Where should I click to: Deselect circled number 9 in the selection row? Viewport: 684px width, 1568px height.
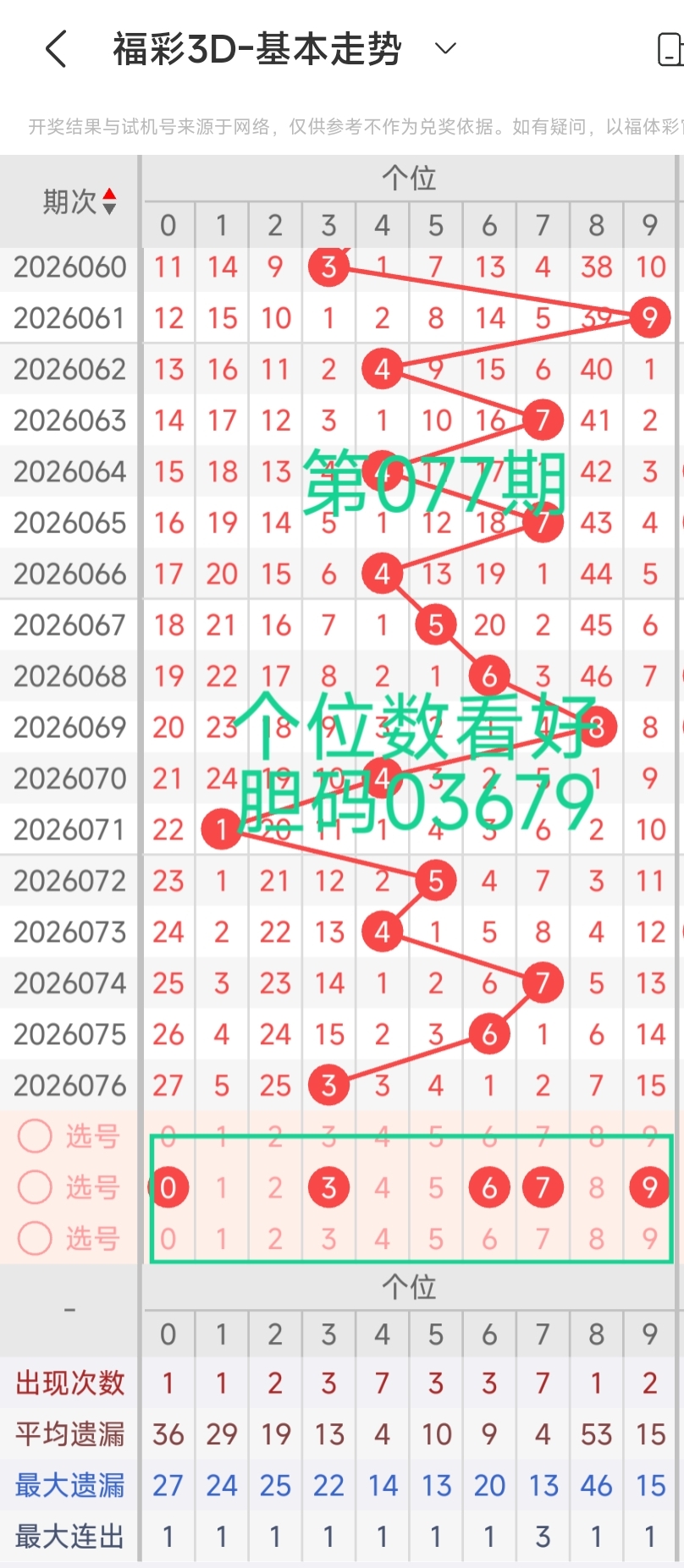pyautogui.click(x=648, y=1186)
